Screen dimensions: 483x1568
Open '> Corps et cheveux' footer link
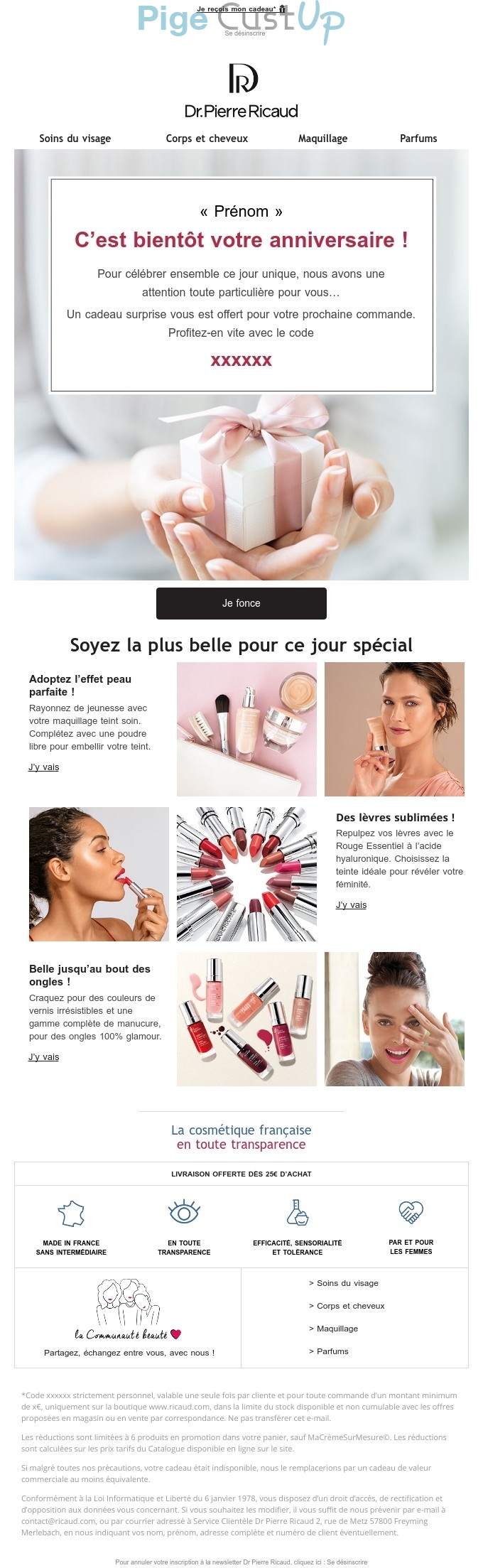[347, 1306]
